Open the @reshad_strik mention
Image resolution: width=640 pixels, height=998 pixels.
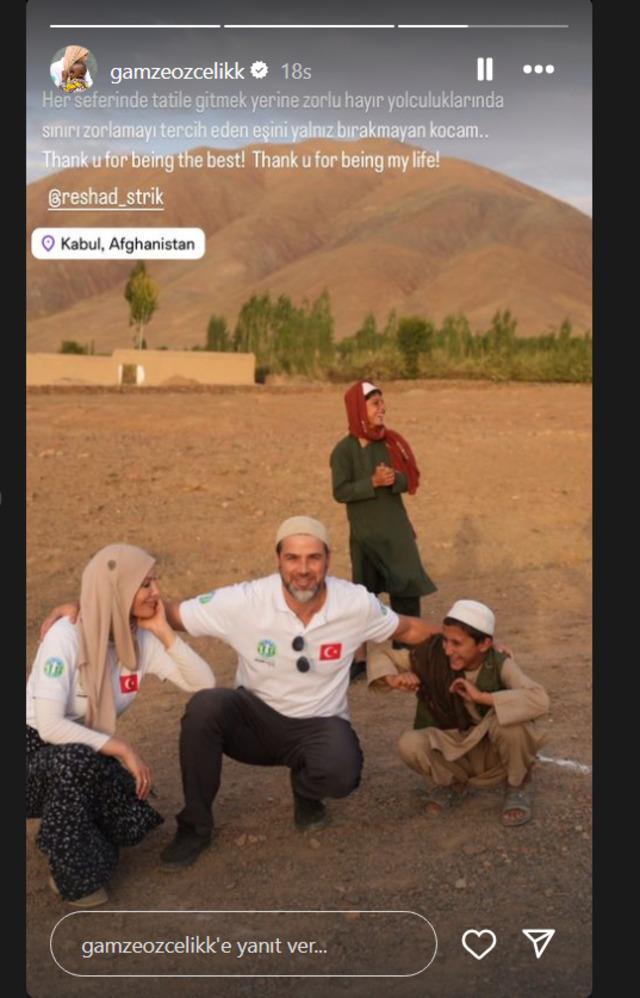point(106,198)
